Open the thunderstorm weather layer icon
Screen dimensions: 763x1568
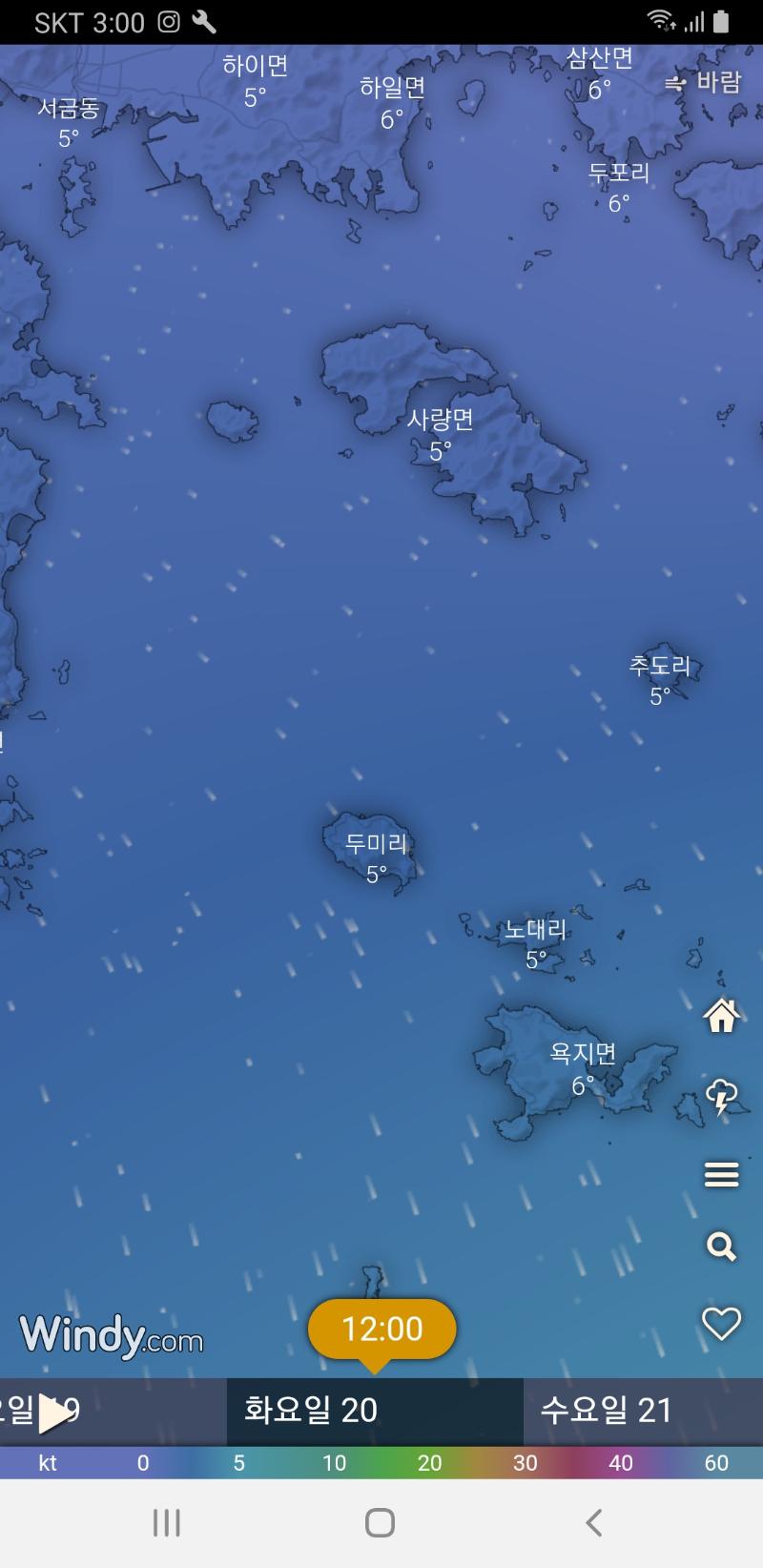click(721, 1096)
